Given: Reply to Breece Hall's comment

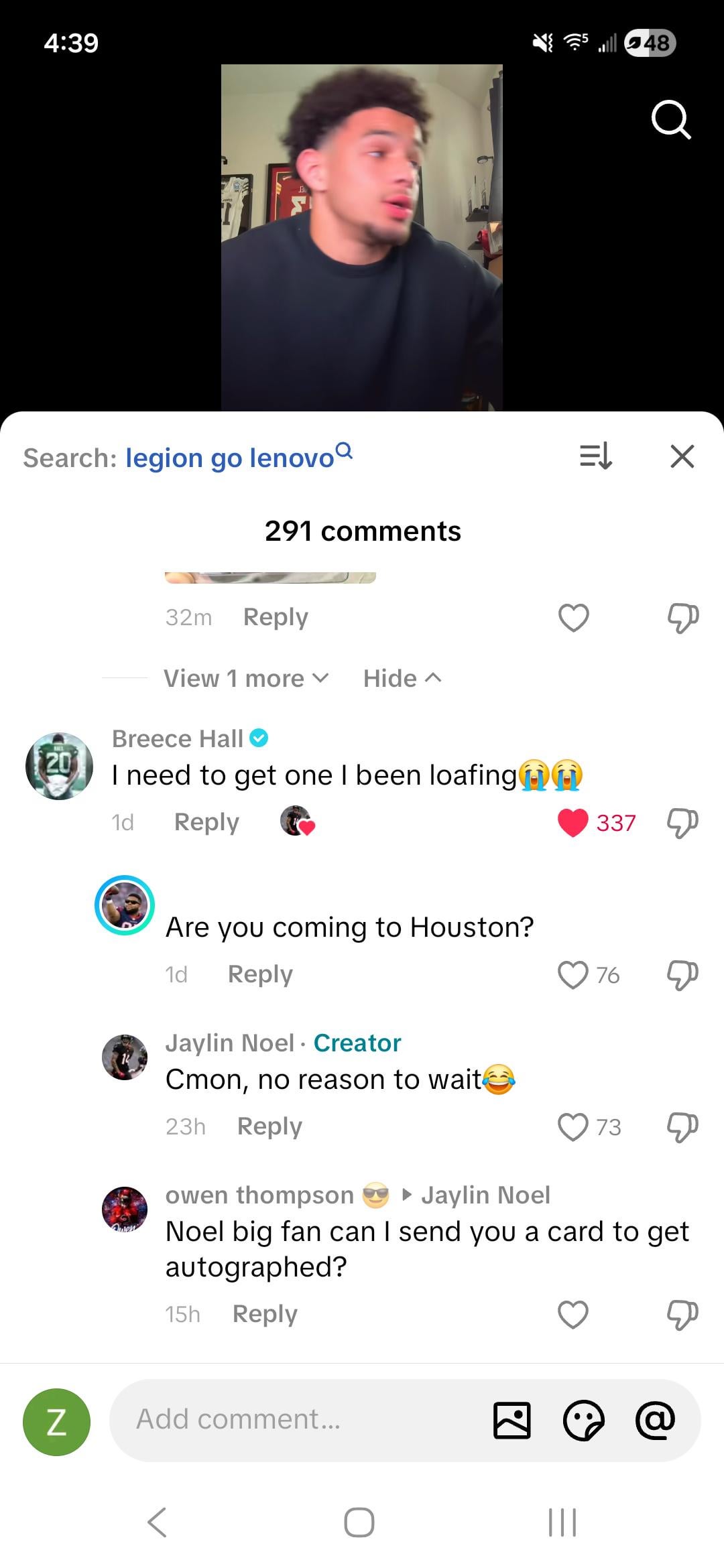Looking at the screenshot, I should (x=206, y=822).
